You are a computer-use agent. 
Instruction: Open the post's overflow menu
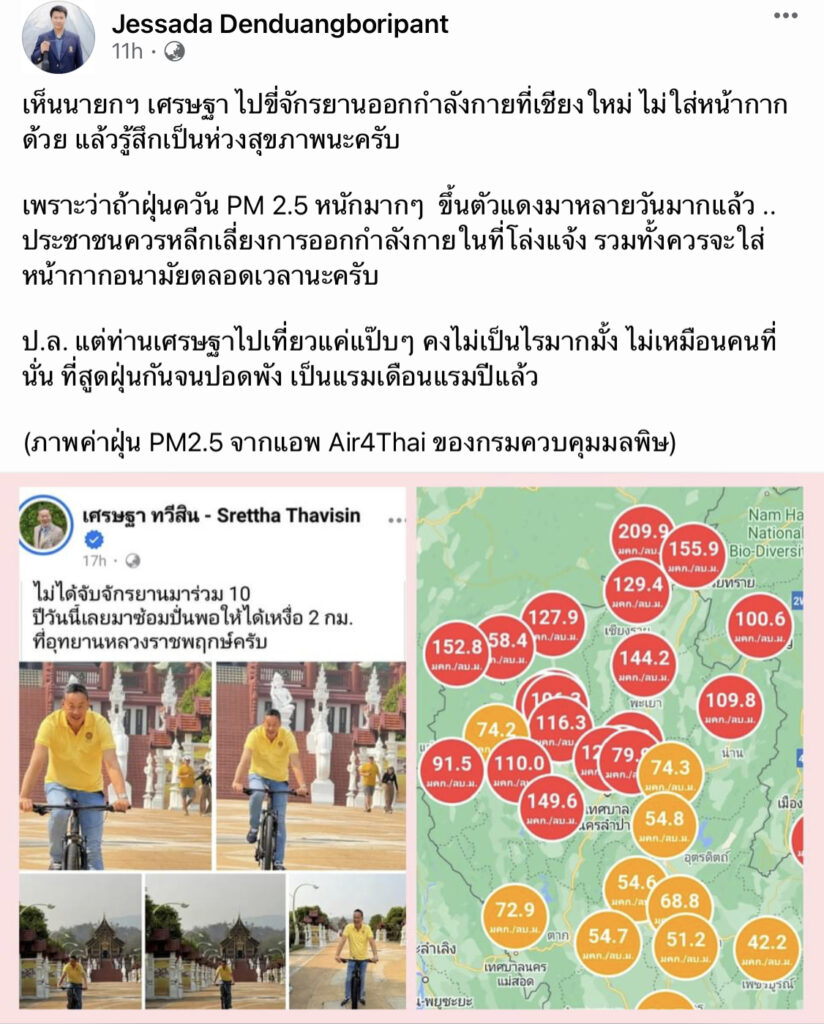click(786, 18)
